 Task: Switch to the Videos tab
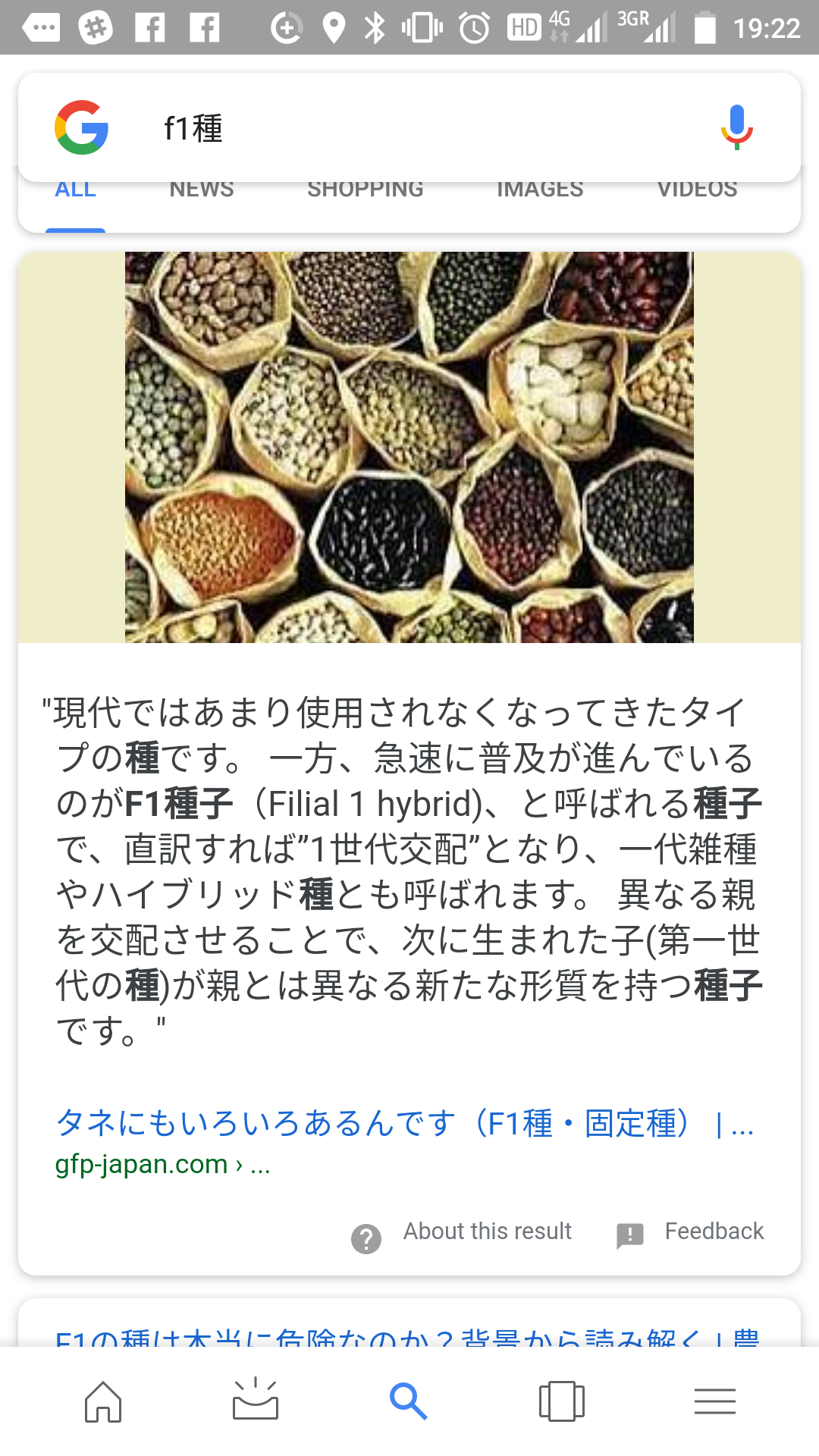click(697, 191)
